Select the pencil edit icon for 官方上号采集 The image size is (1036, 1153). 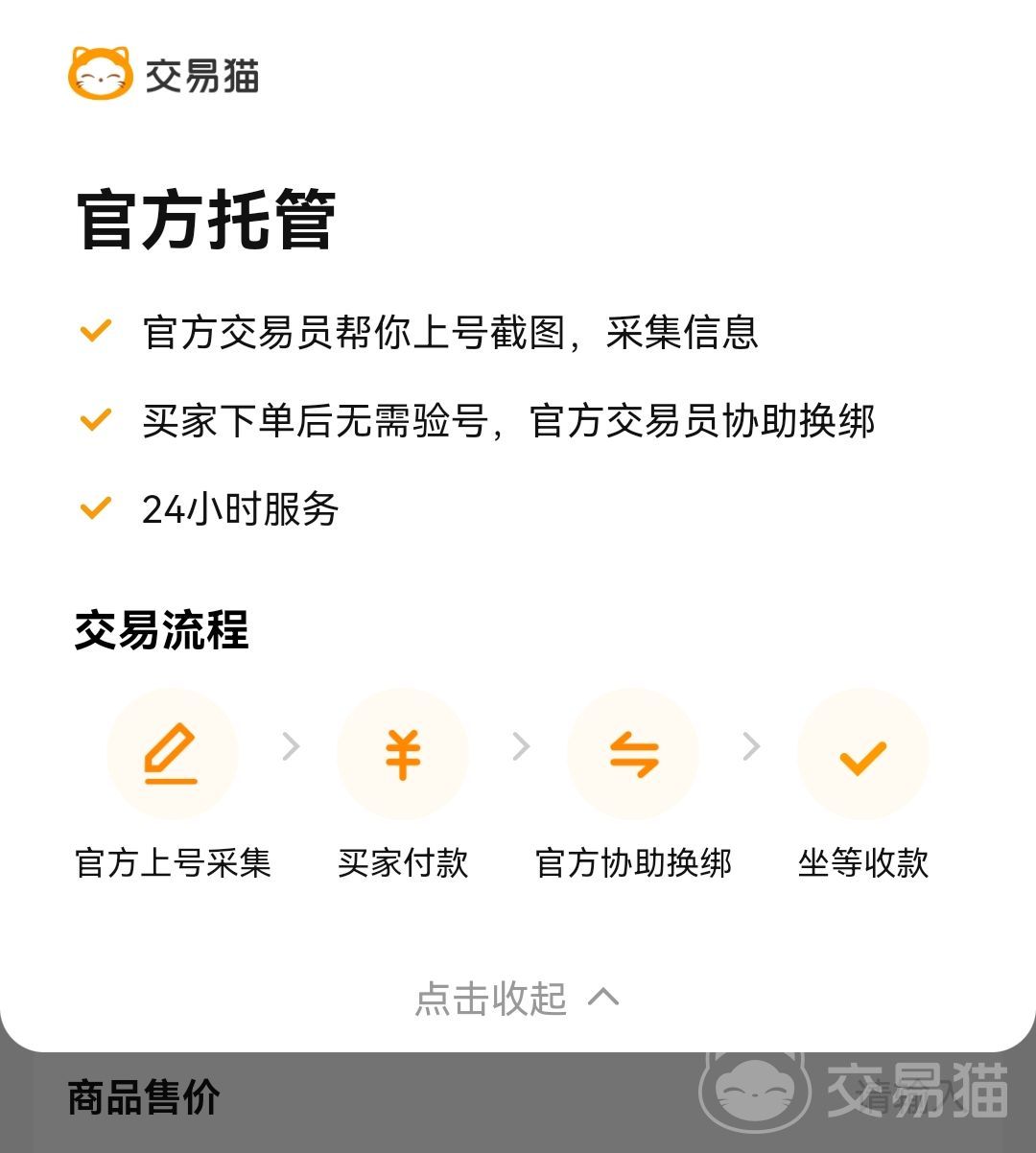coord(172,754)
